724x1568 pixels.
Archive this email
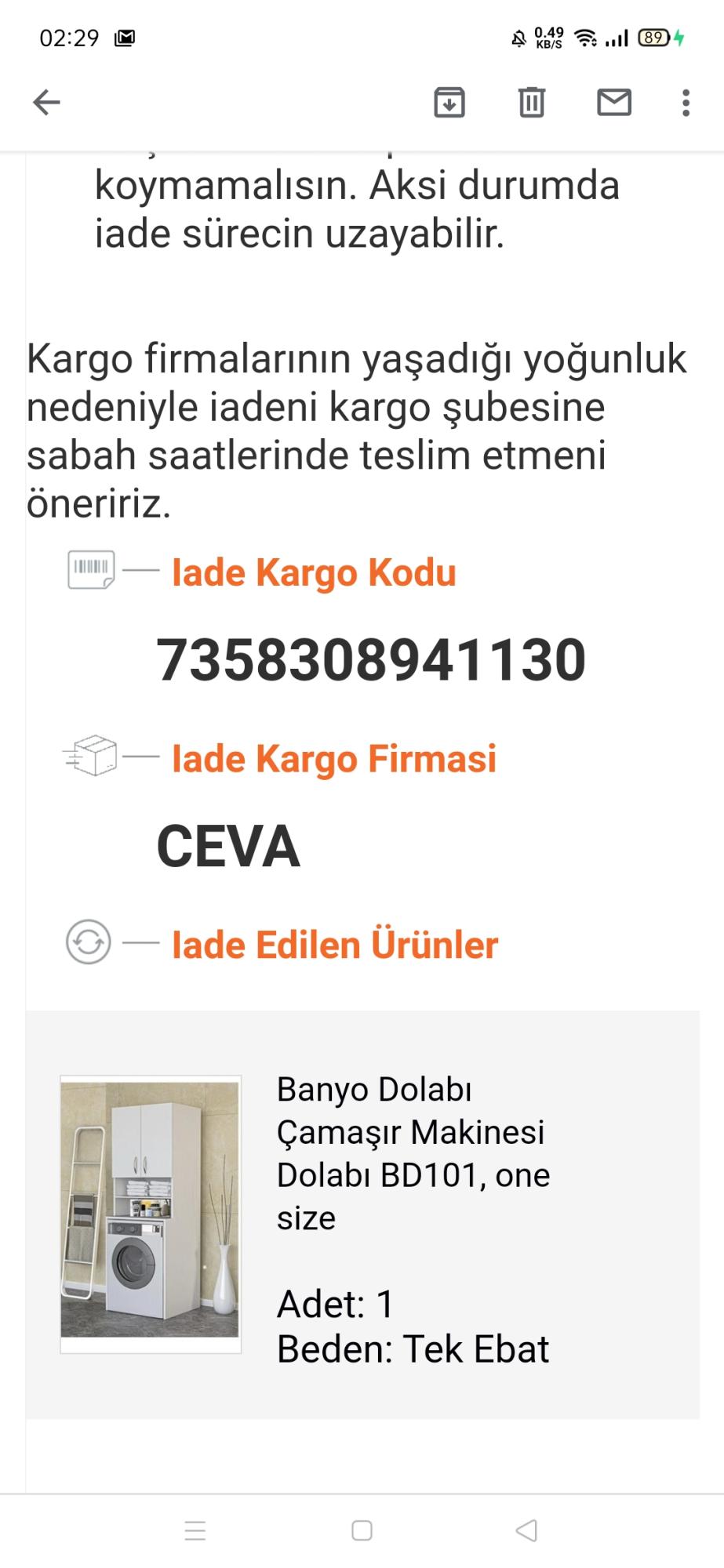tap(449, 102)
